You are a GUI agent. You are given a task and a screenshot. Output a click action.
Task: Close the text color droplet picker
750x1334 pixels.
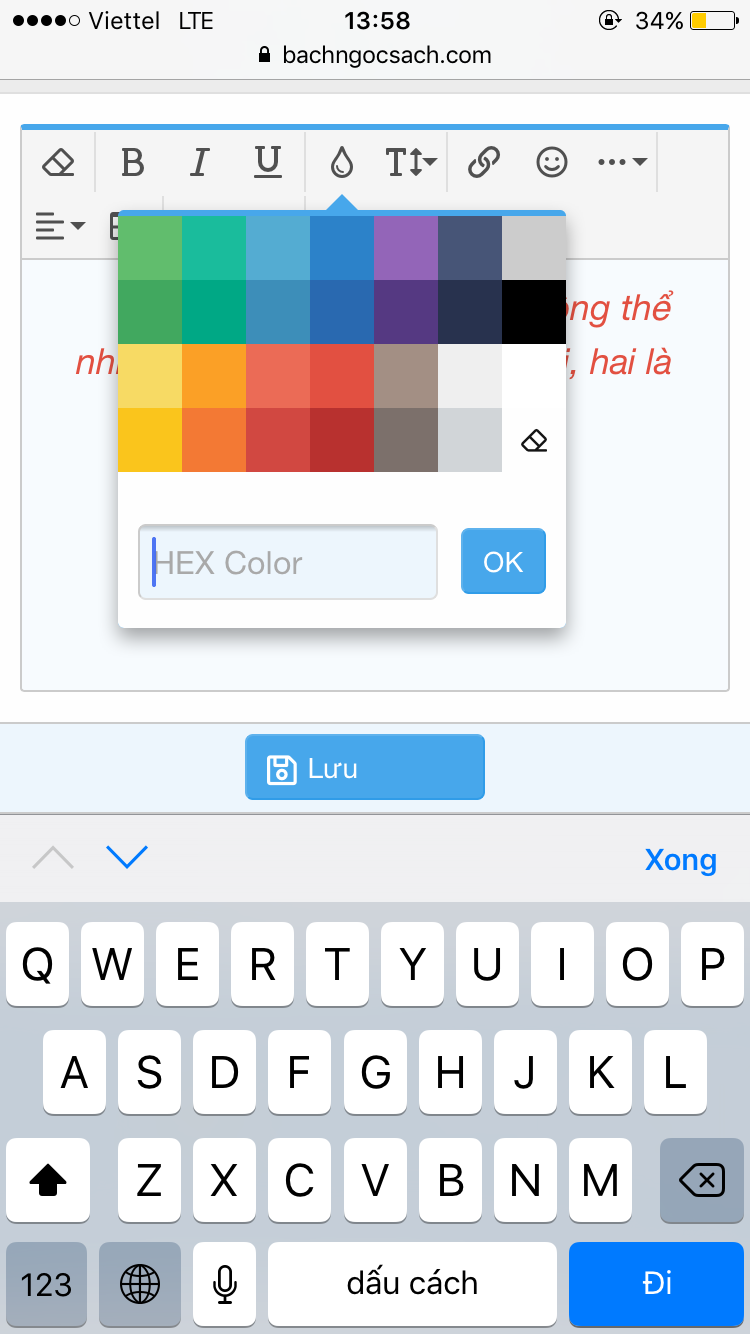click(342, 162)
